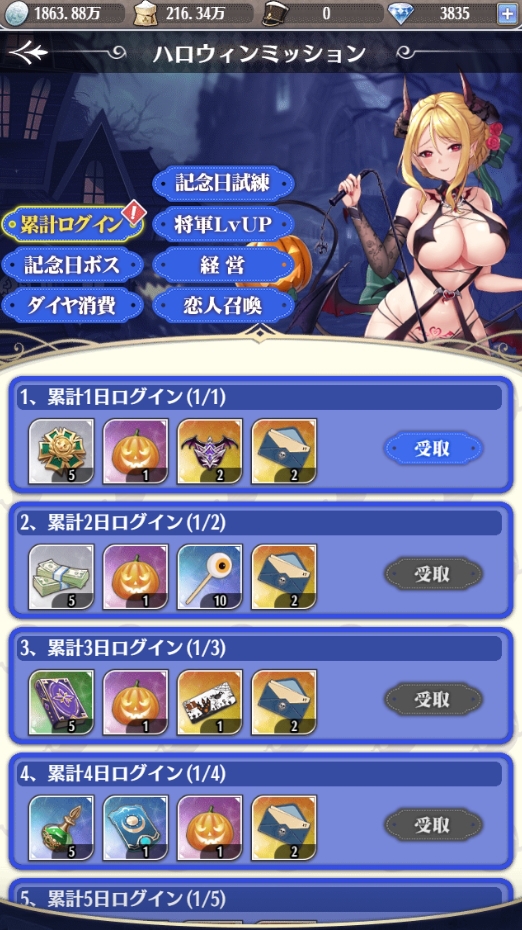522x930 pixels.
Task: View the cash bundle reward in 累計2日ログイン
Action: [61, 577]
